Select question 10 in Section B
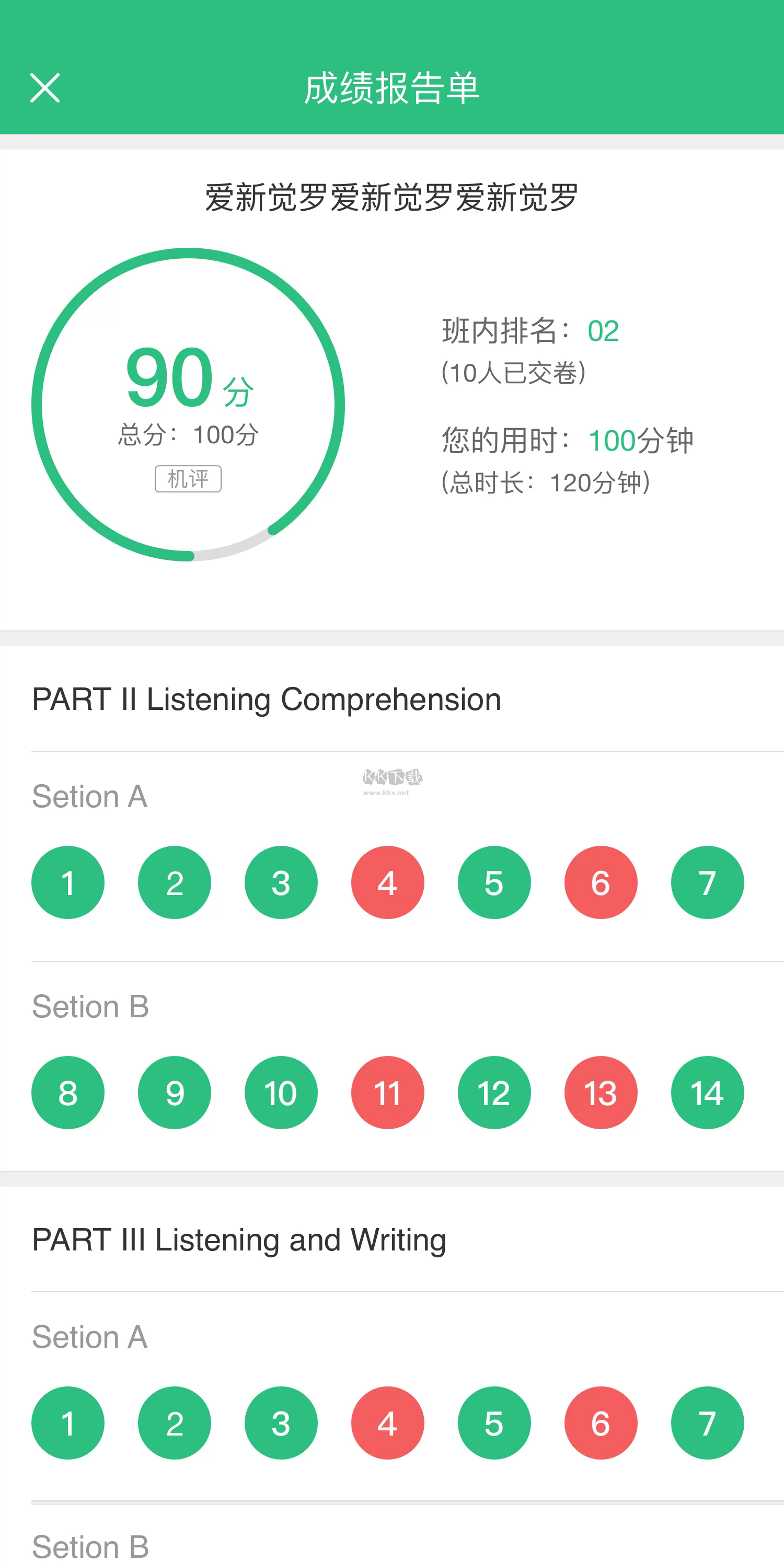 pyautogui.click(x=281, y=1093)
